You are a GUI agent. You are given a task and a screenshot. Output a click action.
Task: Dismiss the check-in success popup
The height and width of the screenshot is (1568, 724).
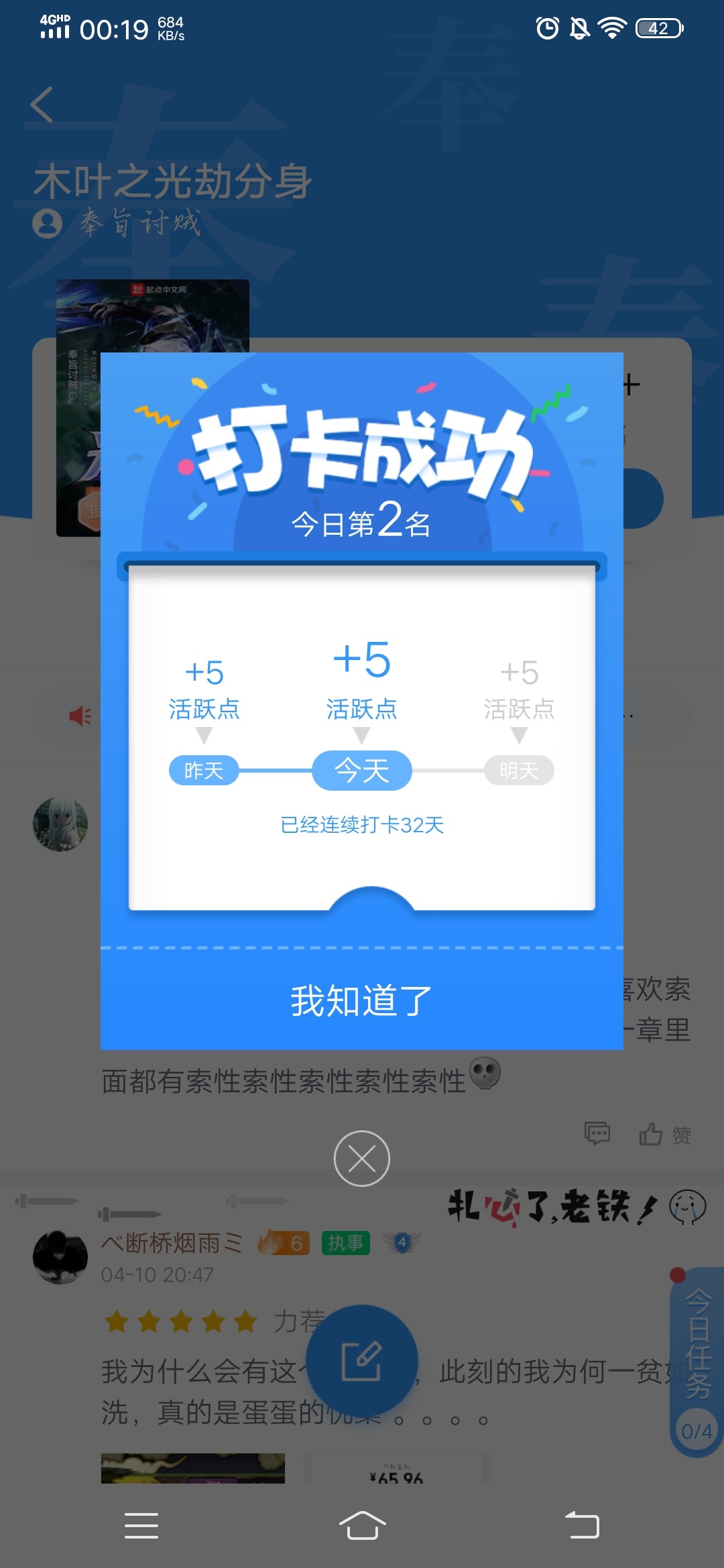[x=362, y=1158]
